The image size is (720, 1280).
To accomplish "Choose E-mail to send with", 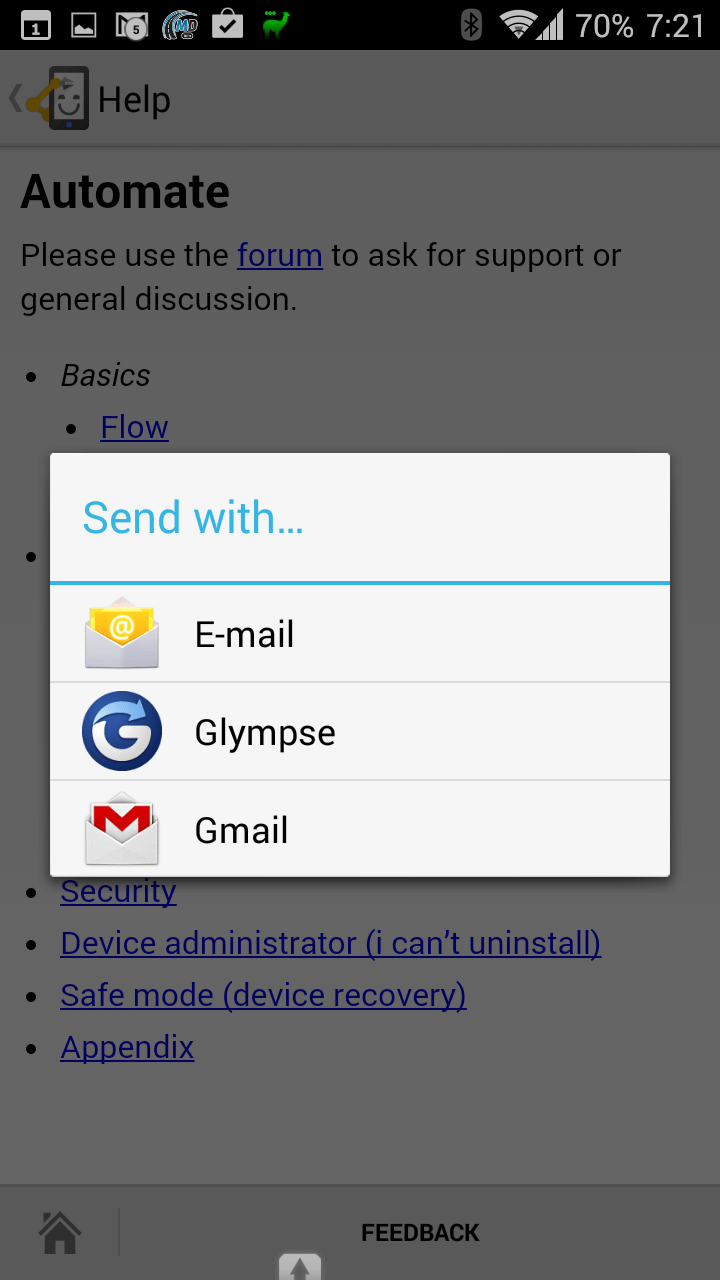I will tap(360, 634).
